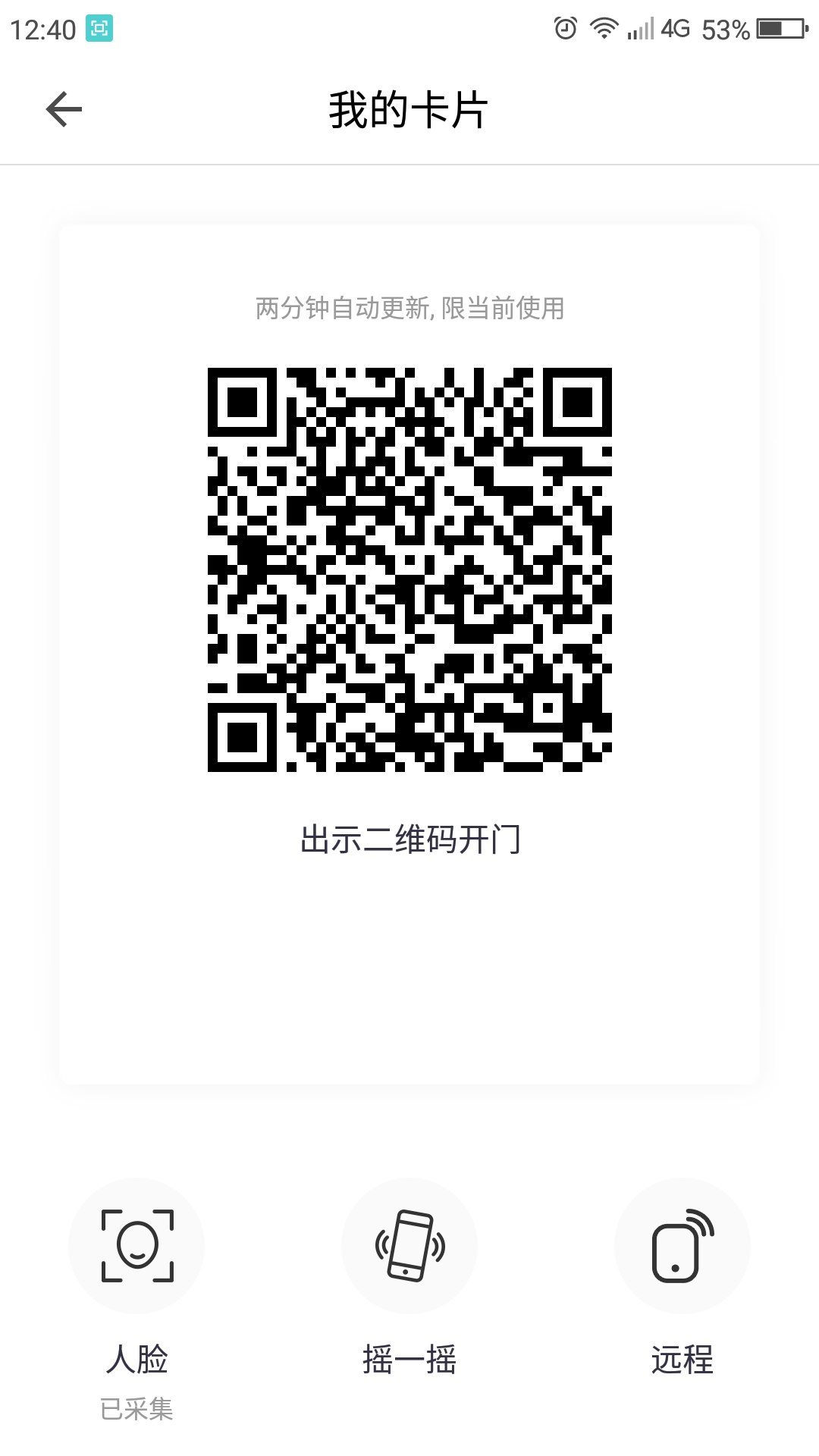The width and height of the screenshot is (819, 1456).
Task: Go back from 我的卡片 page
Action: pyautogui.click(x=64, y=109)
